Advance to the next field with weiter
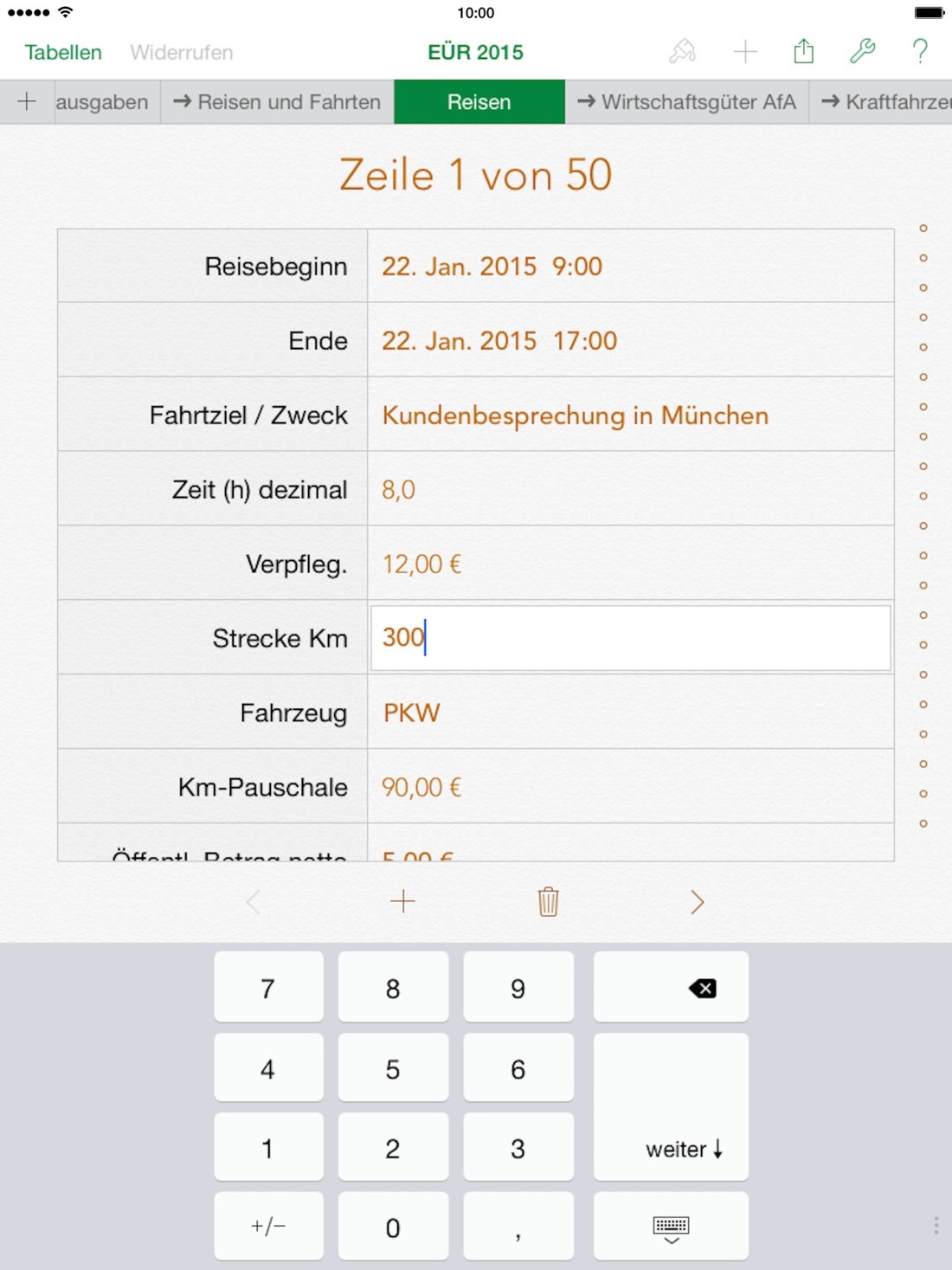Viewport: 952px width, 1270px height. 671,1148
